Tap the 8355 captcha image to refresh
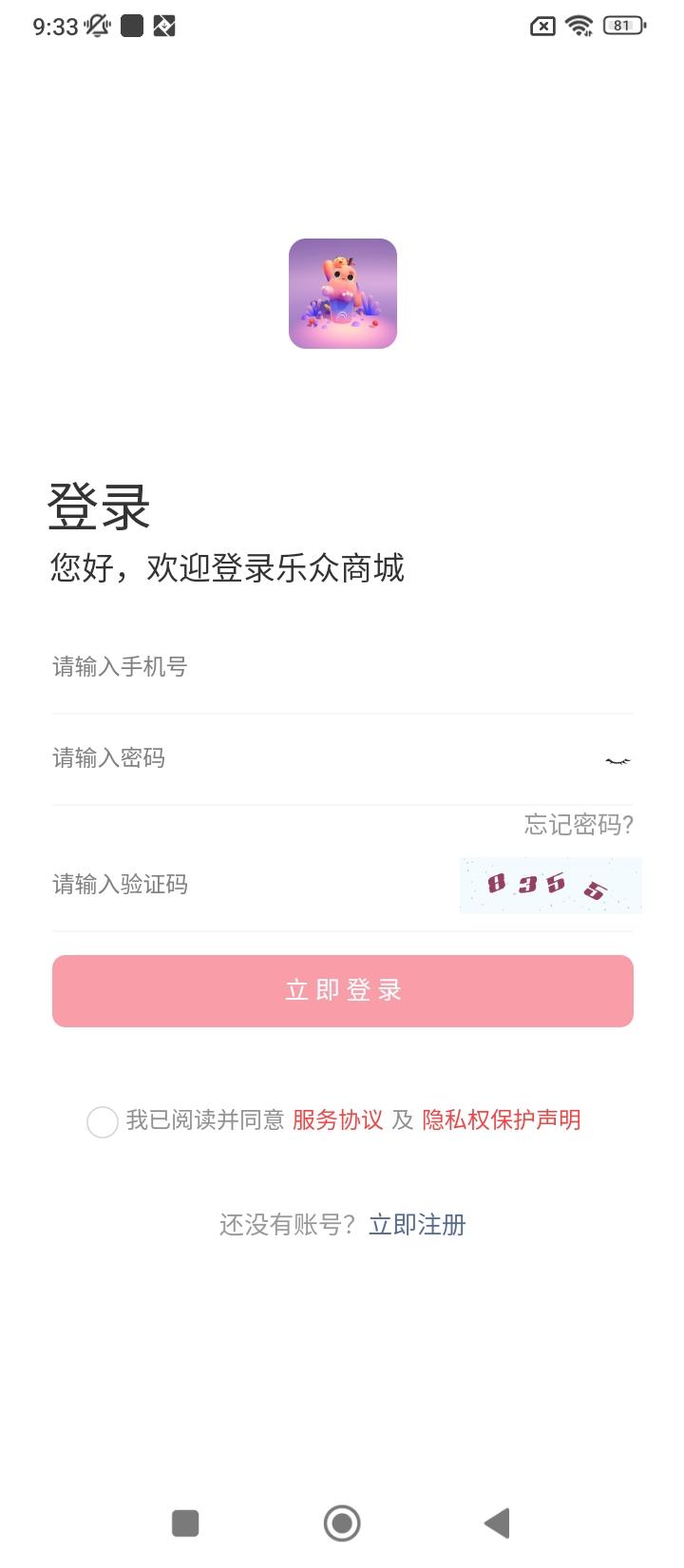This screenshot has width=684, height=1568. [550, 885]
